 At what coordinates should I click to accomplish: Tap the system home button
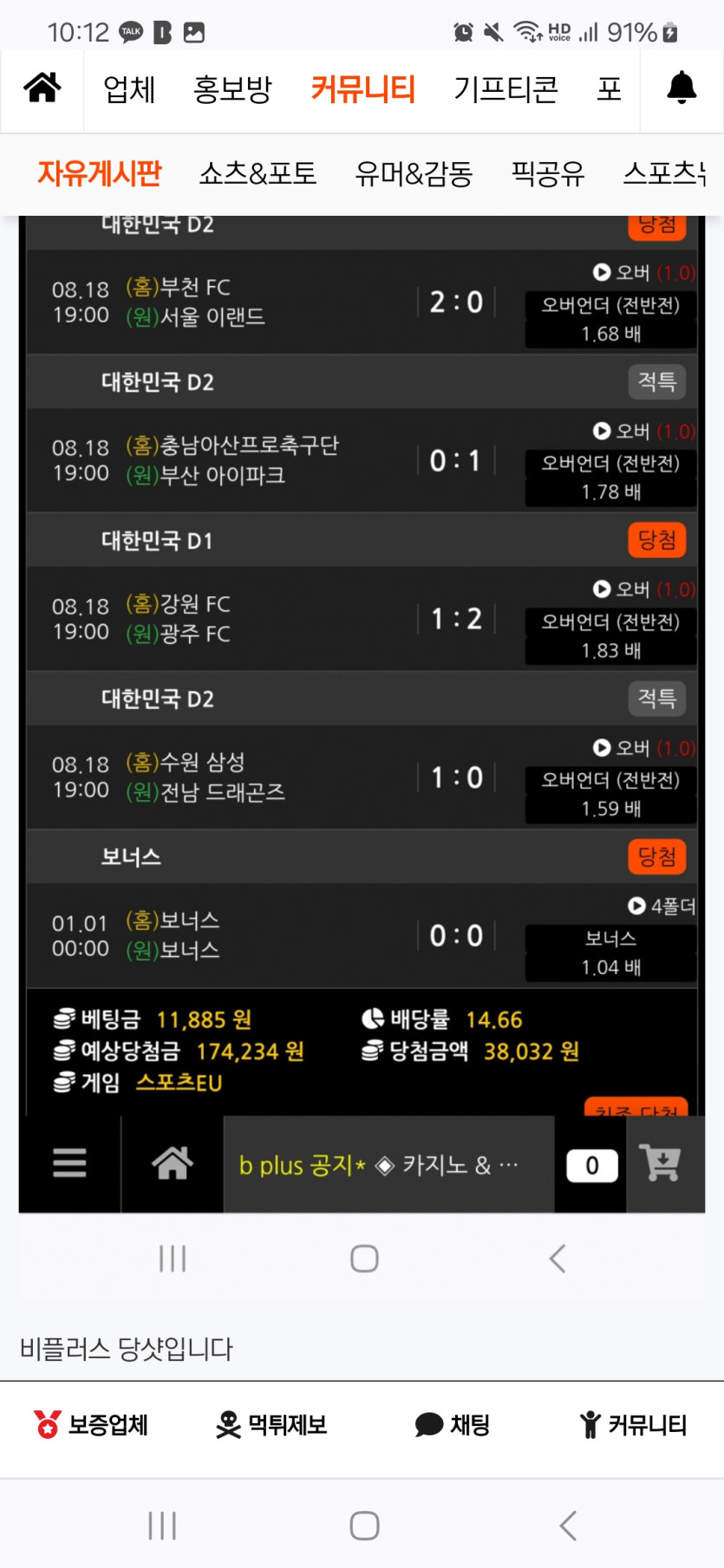364,1526
